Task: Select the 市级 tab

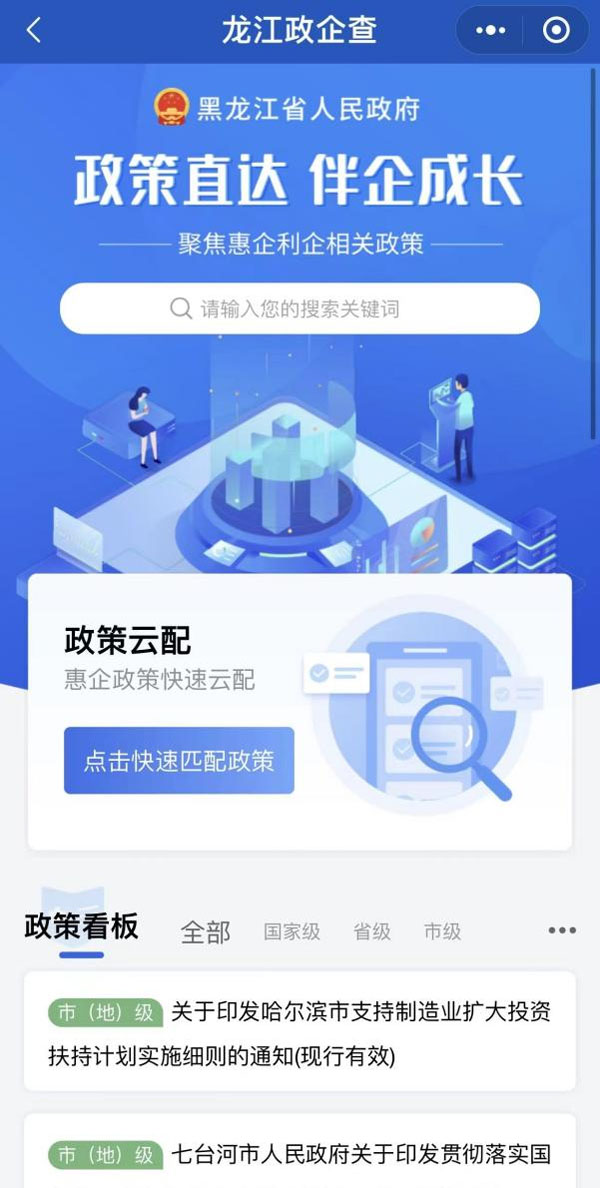Action: tap(442, 932)
